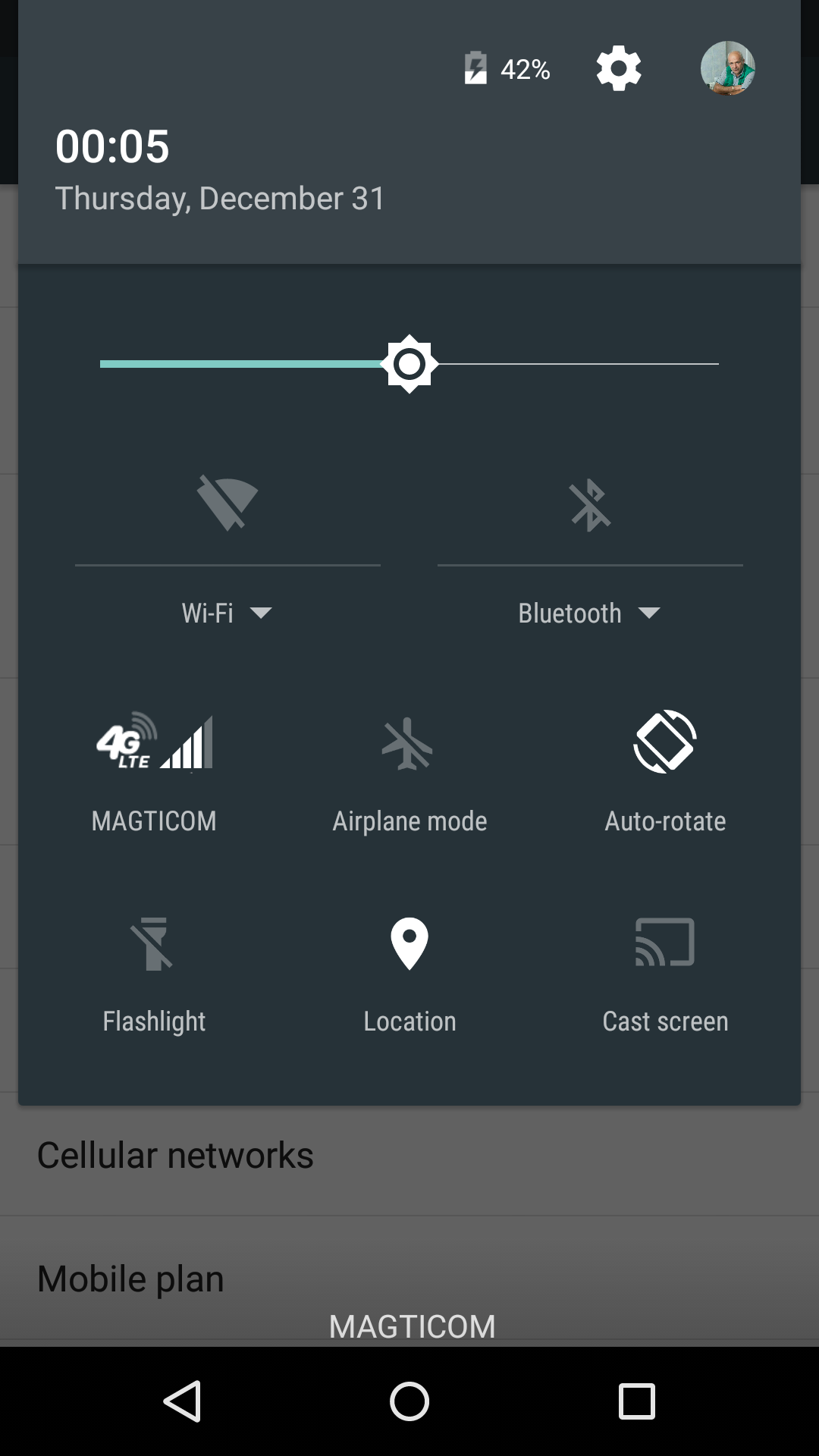This screenshot has height=1456, width=819.
Task: Open the MAGTICOM 4G LTE signal tile
Action: pos(152,766)
